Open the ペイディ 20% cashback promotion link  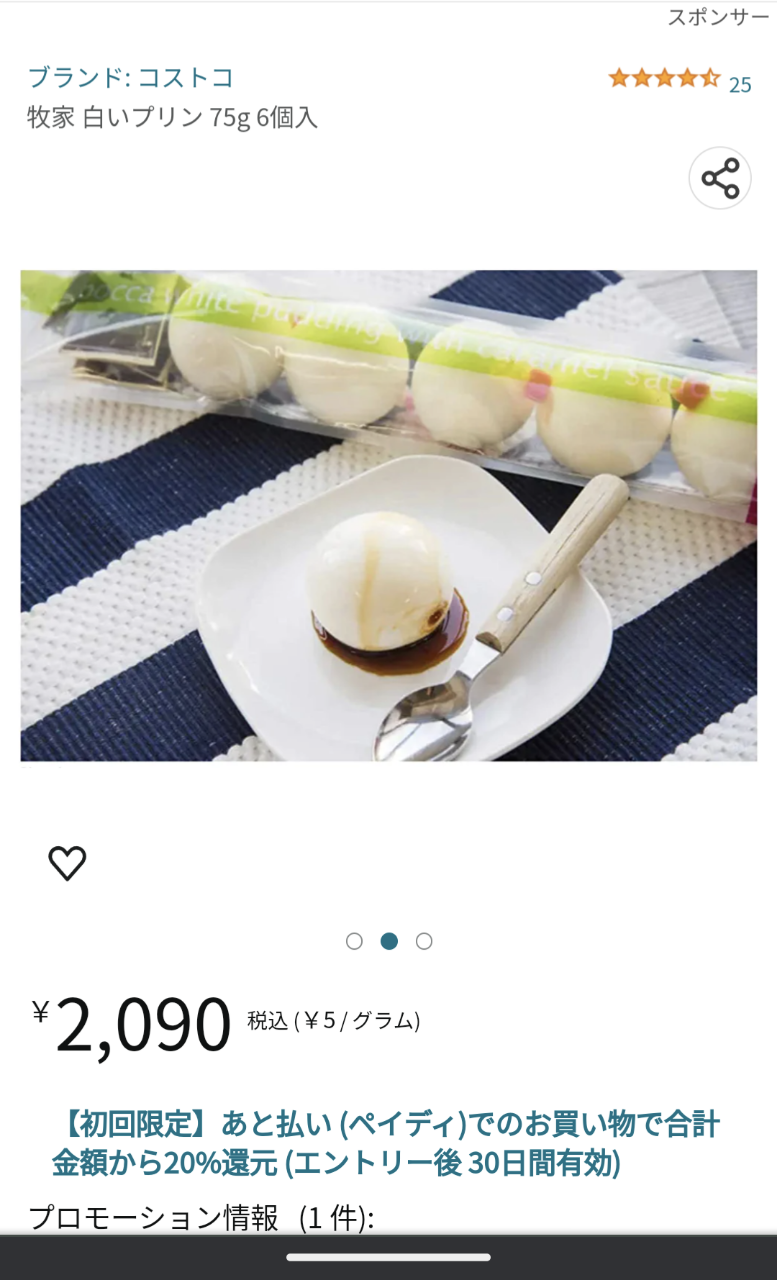(x=388, y=1143)
